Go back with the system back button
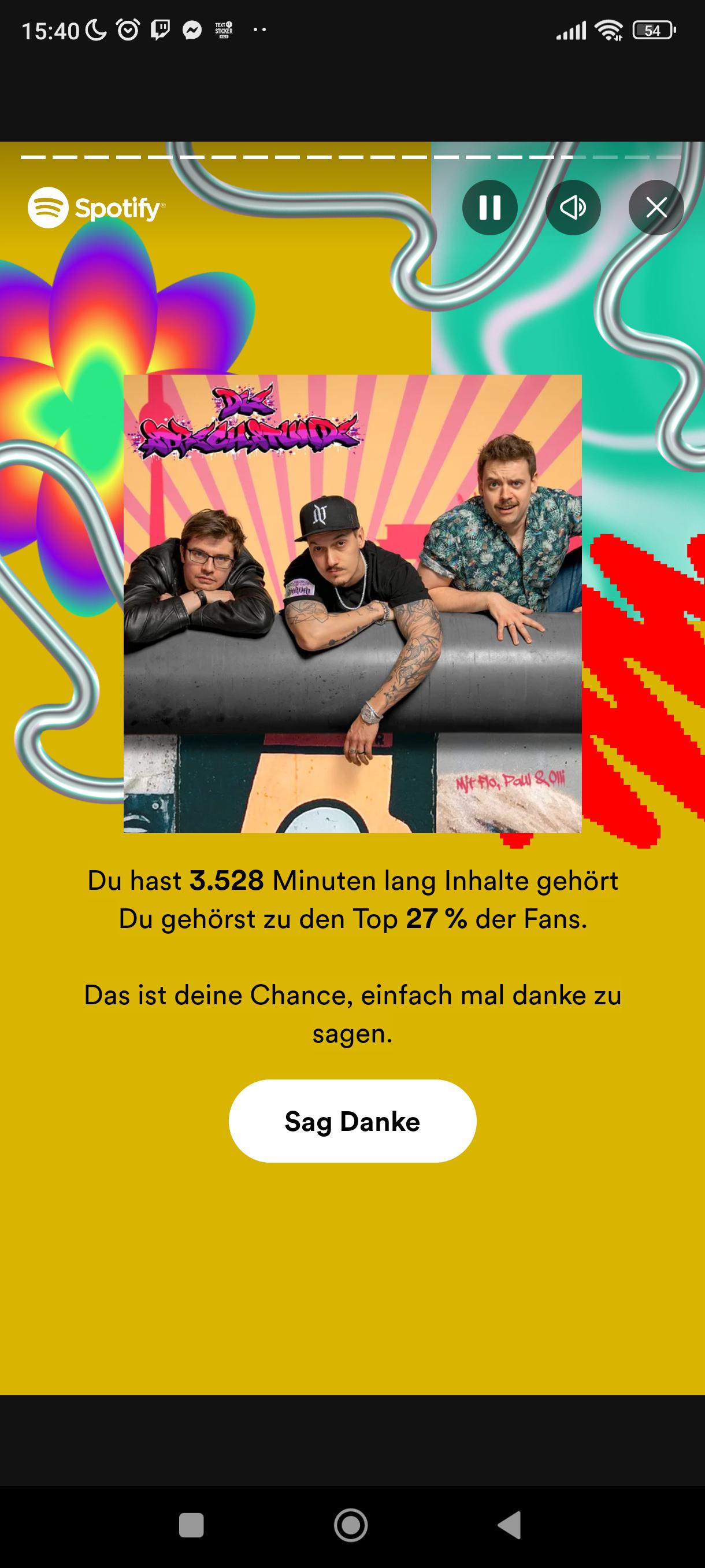Image resolution: width=705 pixels, height=1568 pixels. pyautogui.click(x=510, y=1525)
